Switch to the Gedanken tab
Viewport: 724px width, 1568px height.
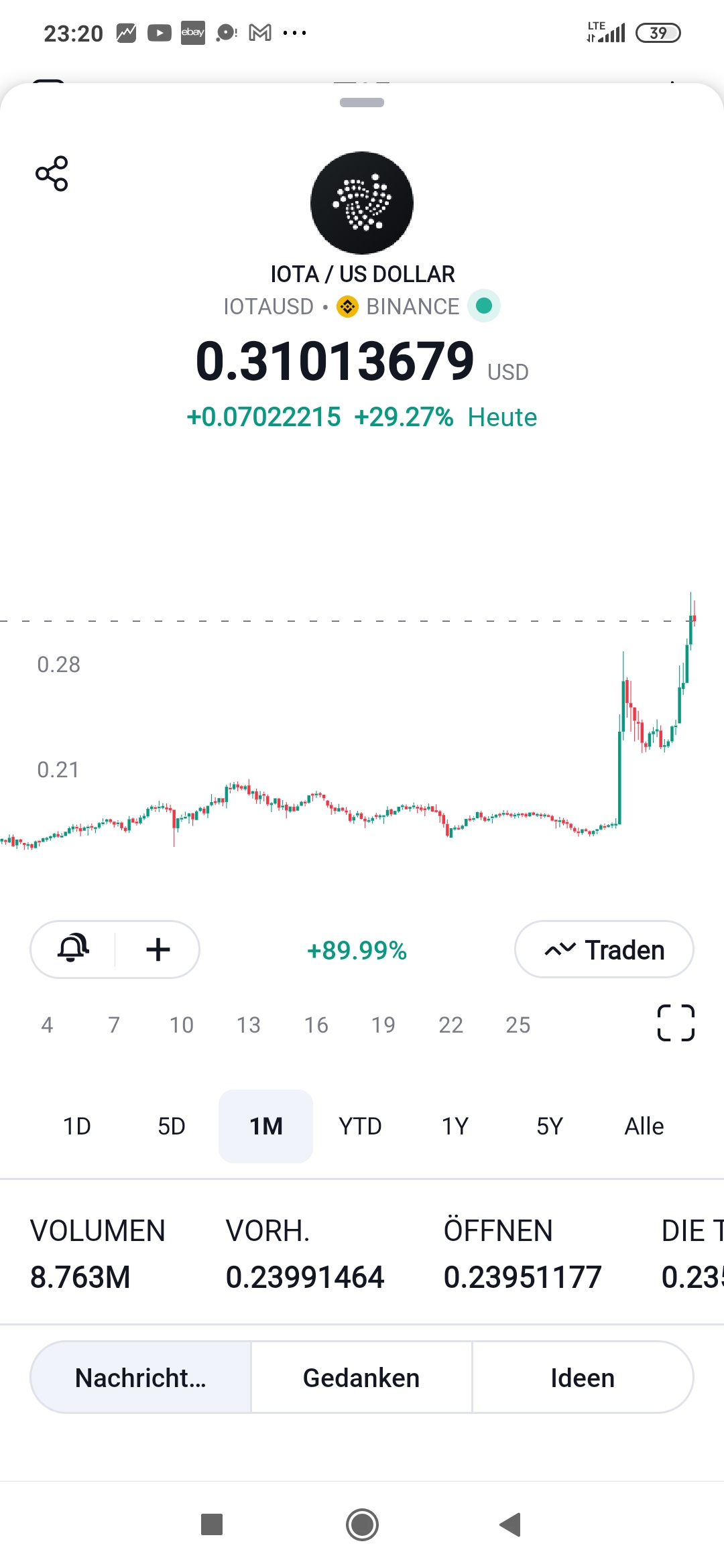(x=361, y=1378)
